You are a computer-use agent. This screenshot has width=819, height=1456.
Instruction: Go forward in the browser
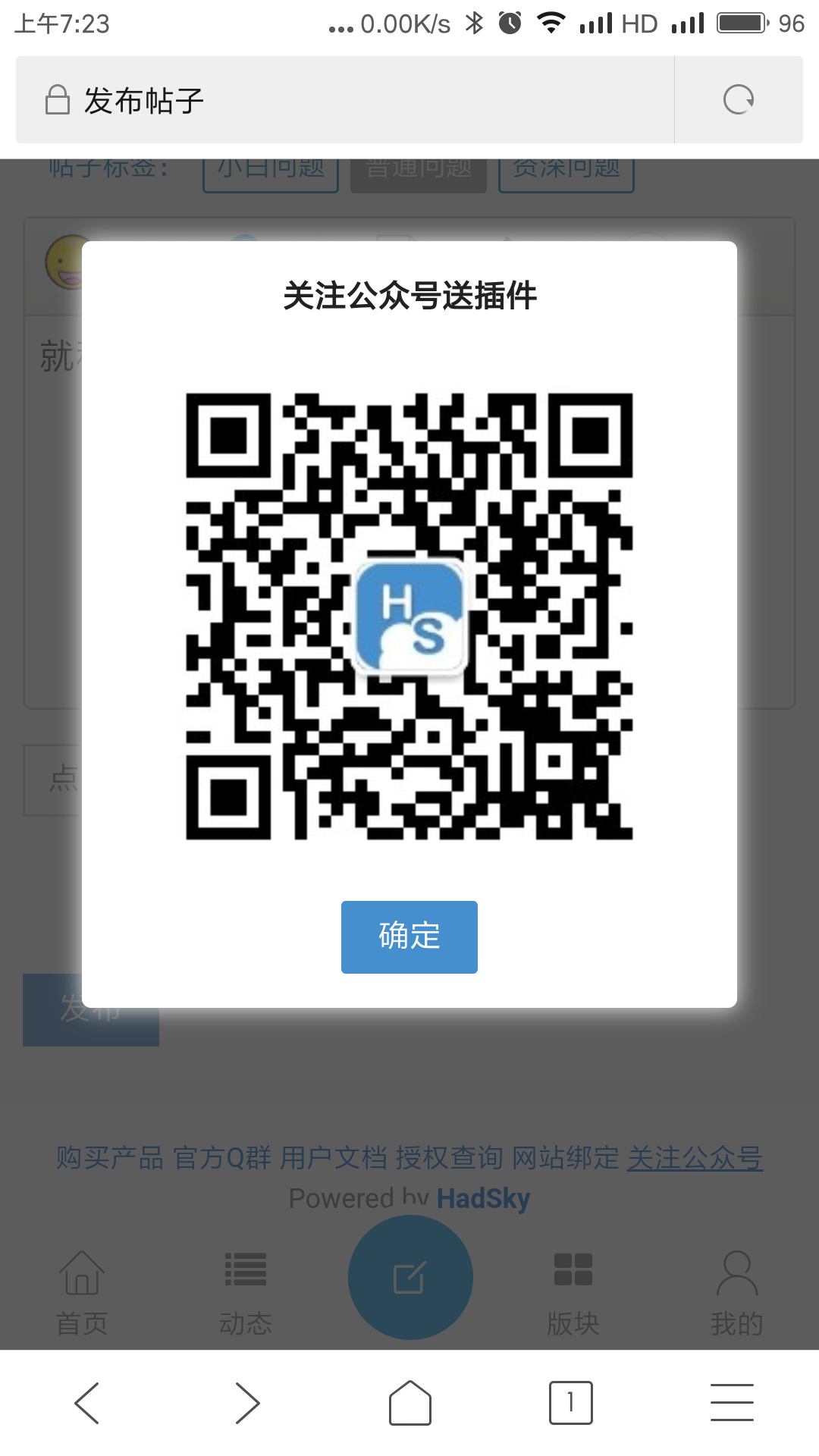tap(247, 1403)
